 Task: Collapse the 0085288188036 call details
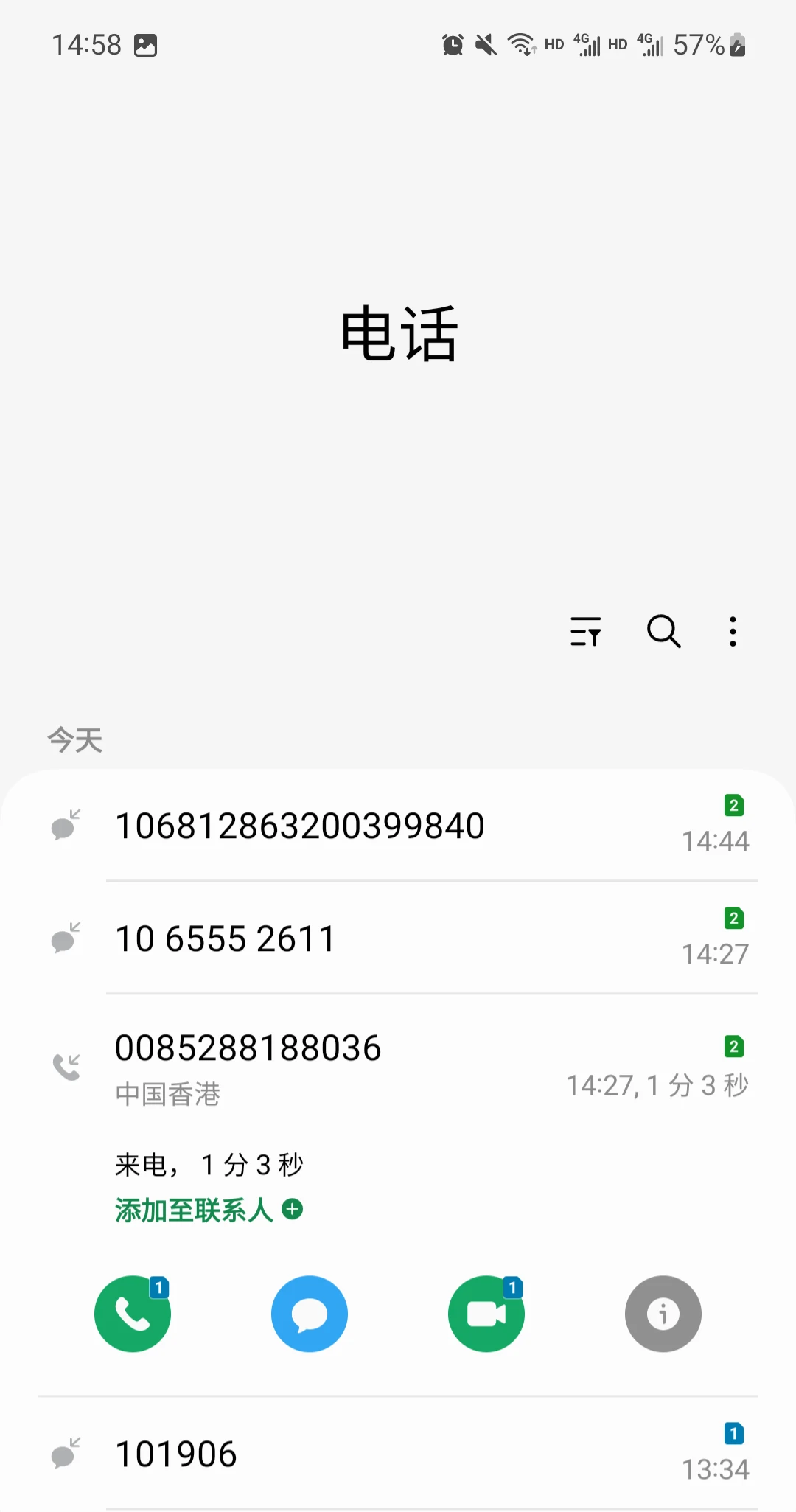coord(332,1047)
